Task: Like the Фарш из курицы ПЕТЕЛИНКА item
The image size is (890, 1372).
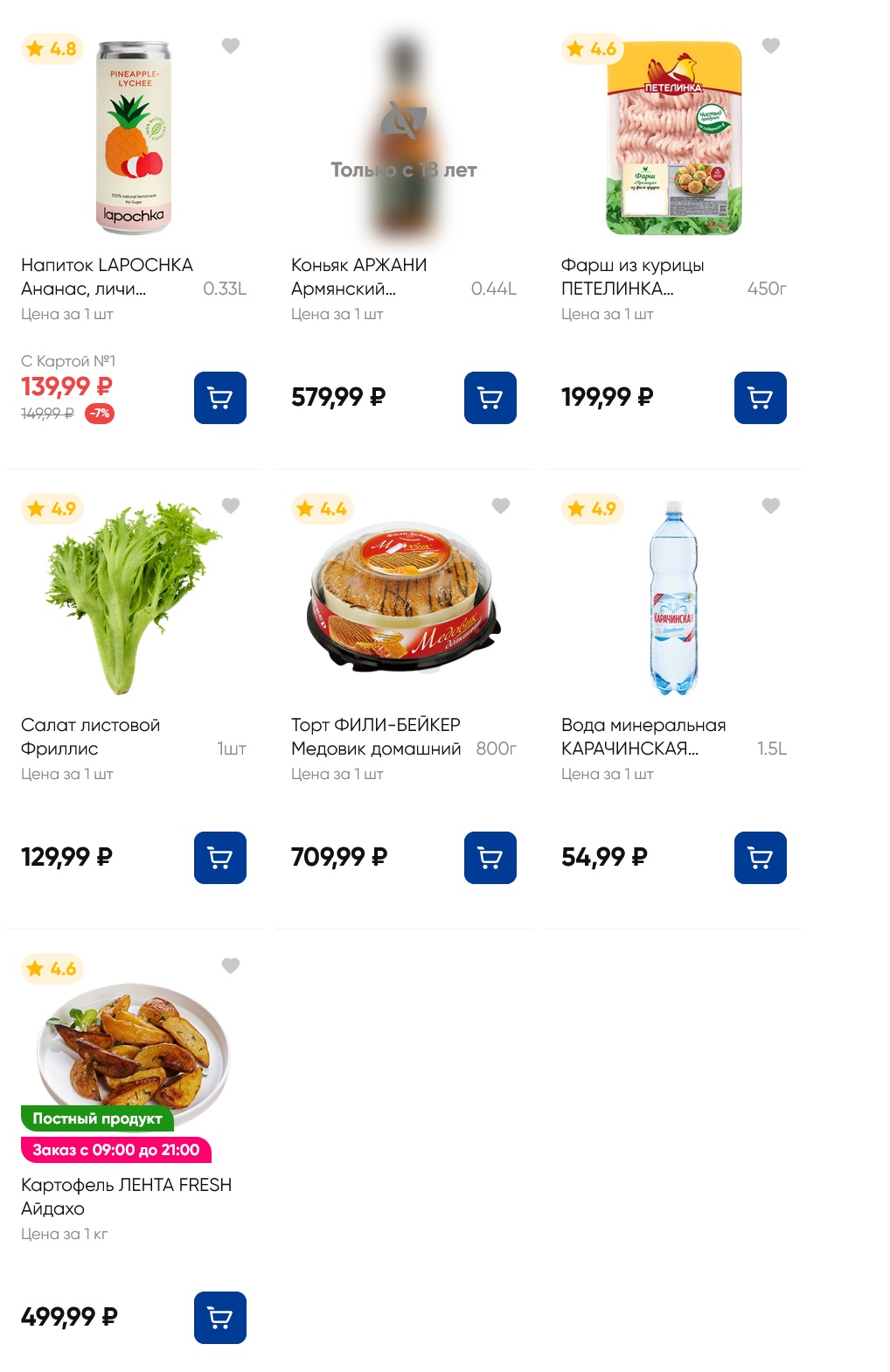Action: tap(771, 45)
